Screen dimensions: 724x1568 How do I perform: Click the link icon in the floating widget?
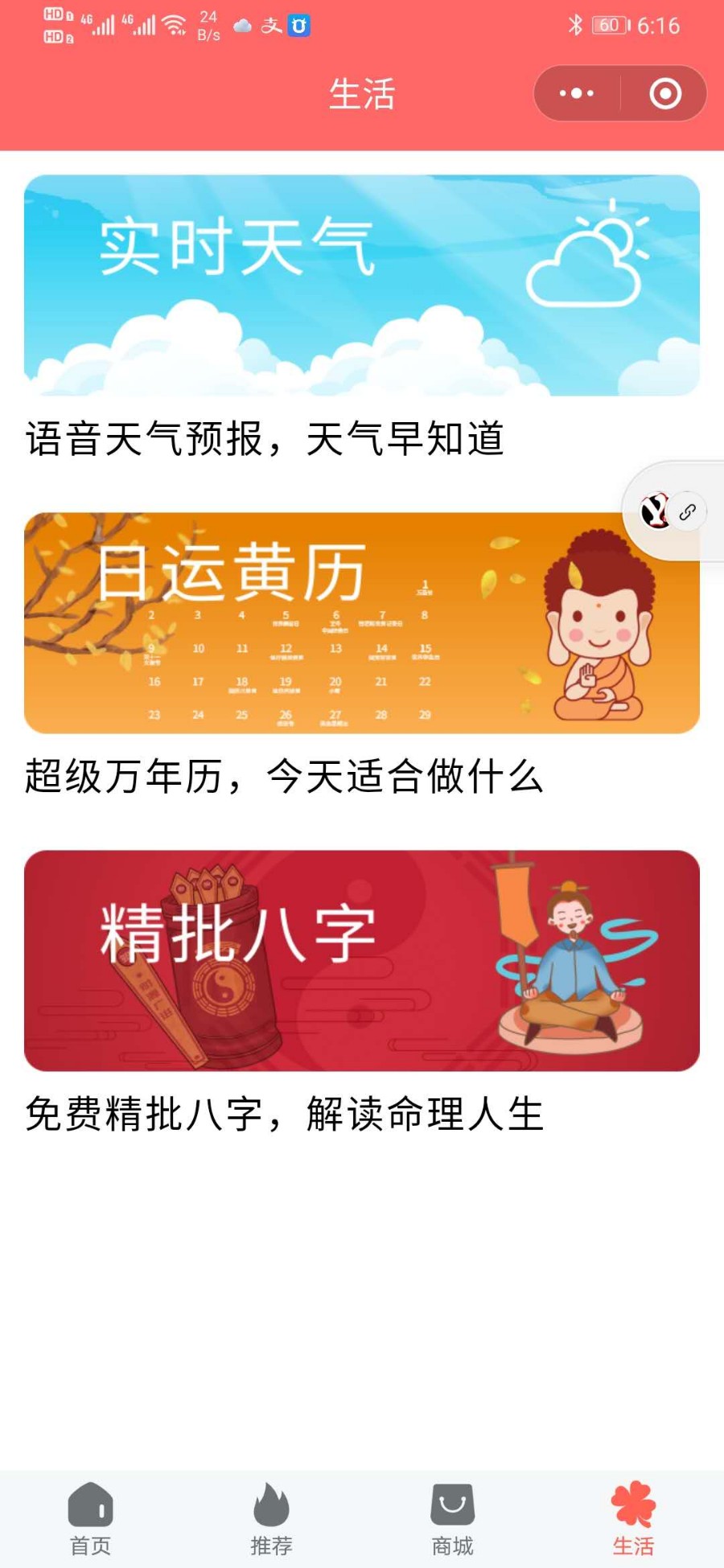[688, 510]
